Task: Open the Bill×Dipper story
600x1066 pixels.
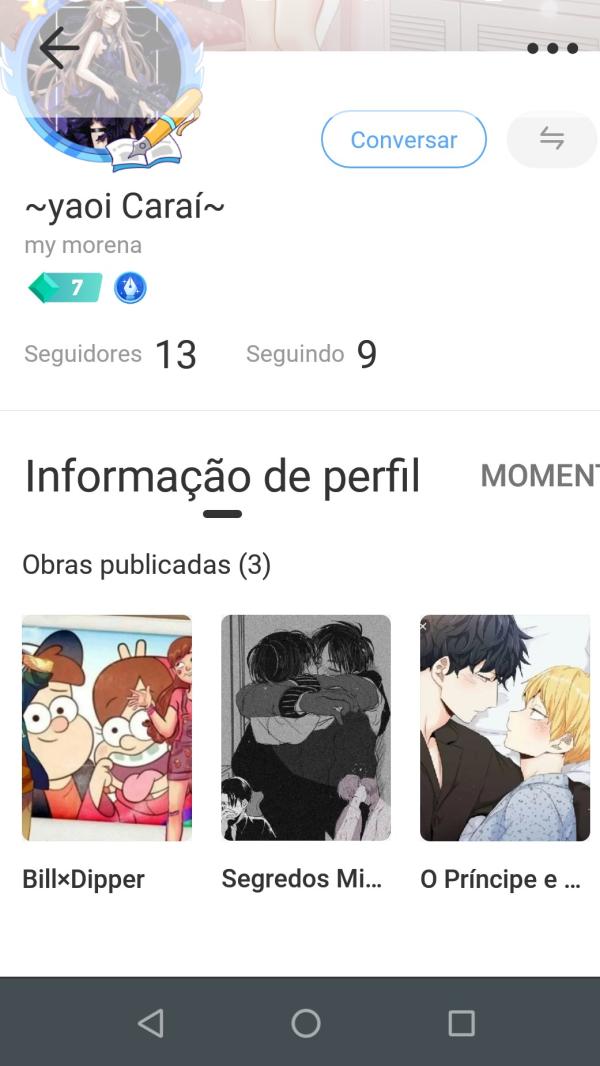Action: pyautogui.click(x=107, y=728)
